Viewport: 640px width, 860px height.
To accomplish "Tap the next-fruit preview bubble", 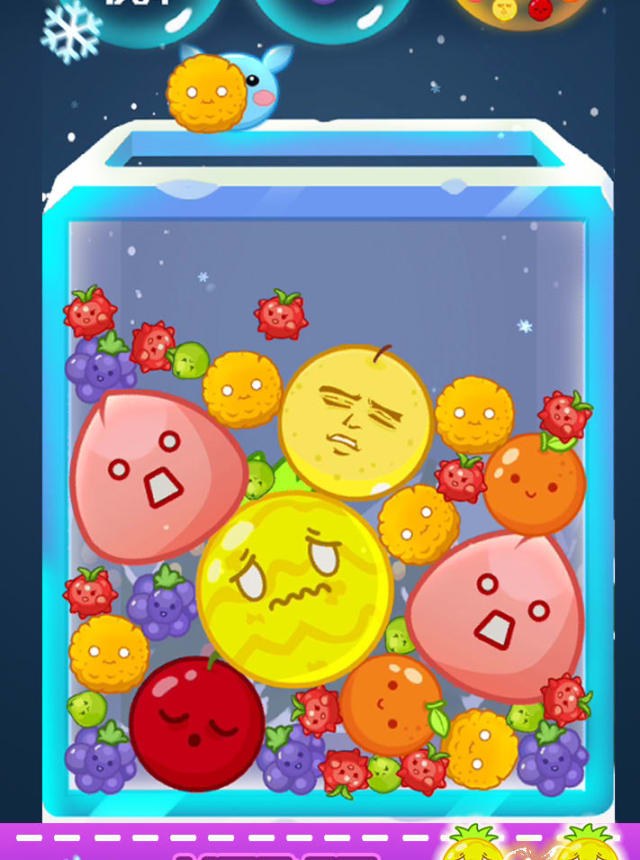I will click(332, 12).
